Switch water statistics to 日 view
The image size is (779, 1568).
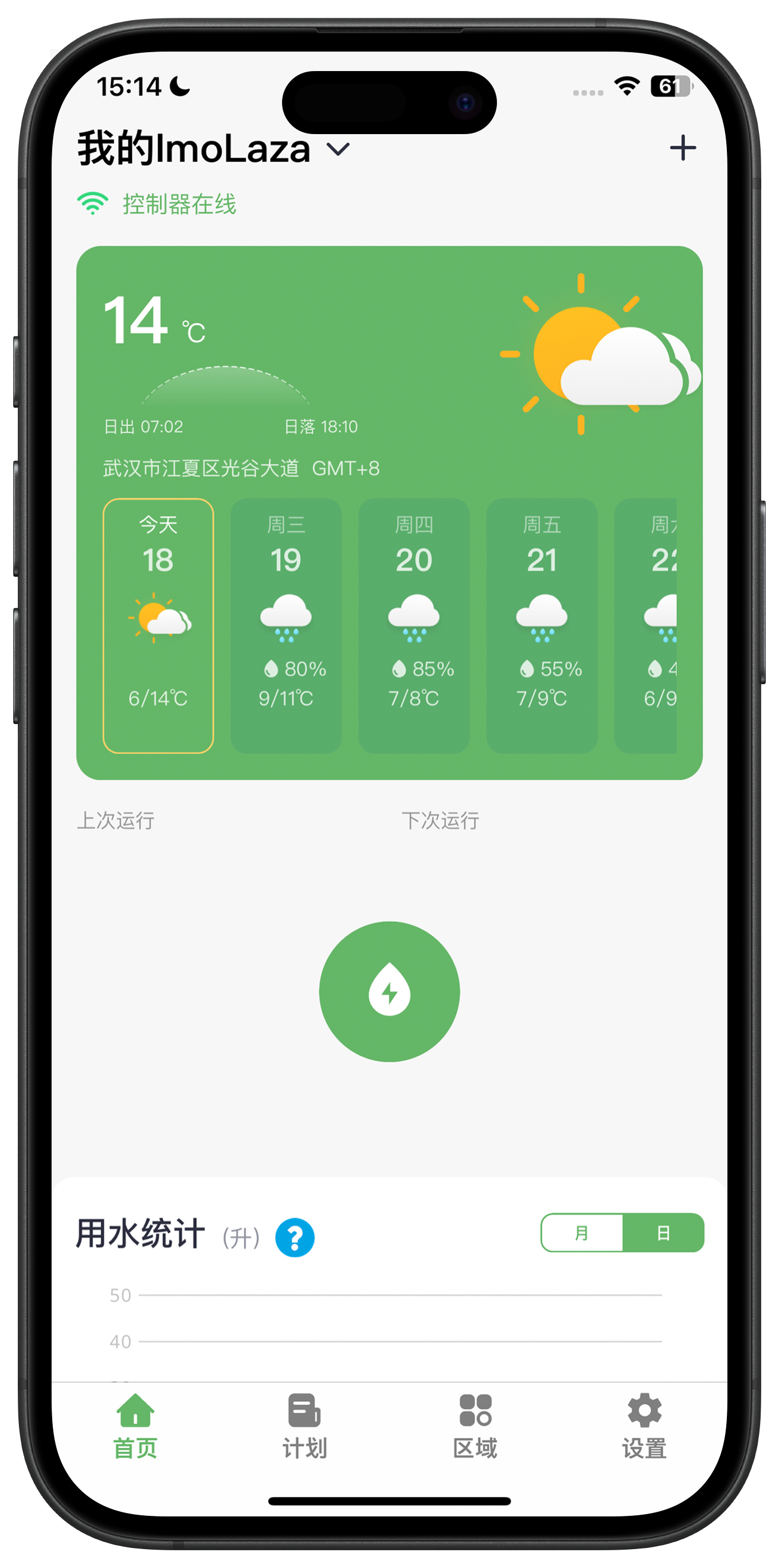click(x=663, y=1233)
